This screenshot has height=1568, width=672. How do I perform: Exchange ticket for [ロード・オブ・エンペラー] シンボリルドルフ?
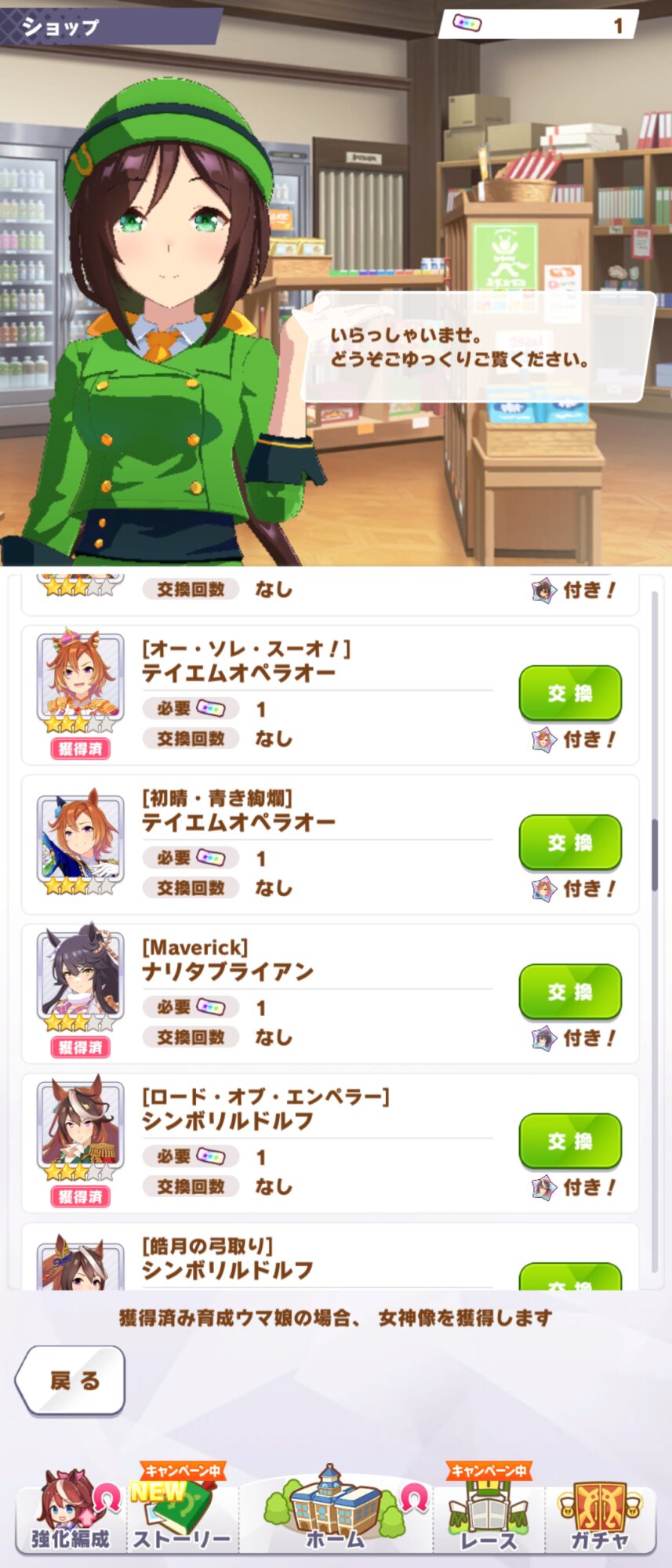tap(570, 1142)
